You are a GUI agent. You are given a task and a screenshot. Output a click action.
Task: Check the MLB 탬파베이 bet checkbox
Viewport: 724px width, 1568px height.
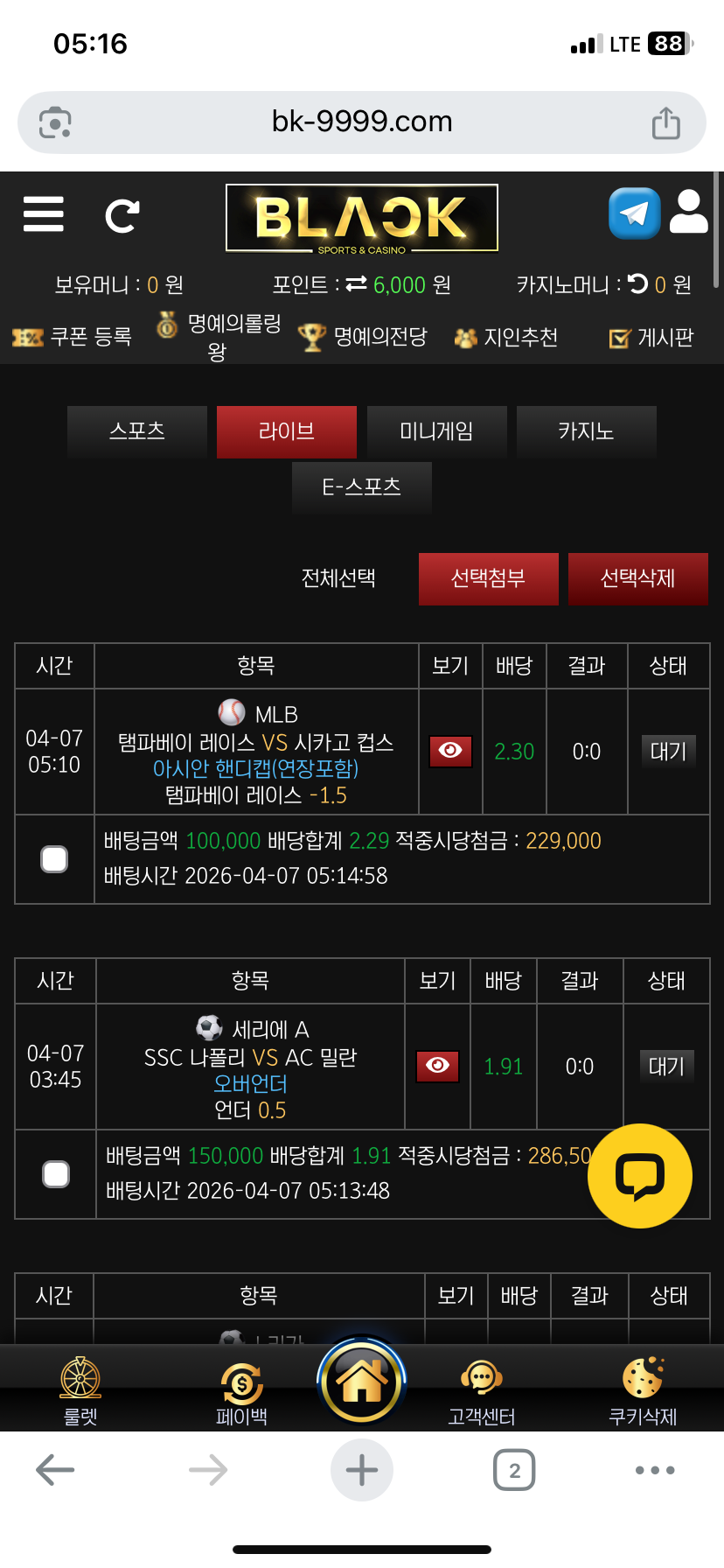click(54, 859)
